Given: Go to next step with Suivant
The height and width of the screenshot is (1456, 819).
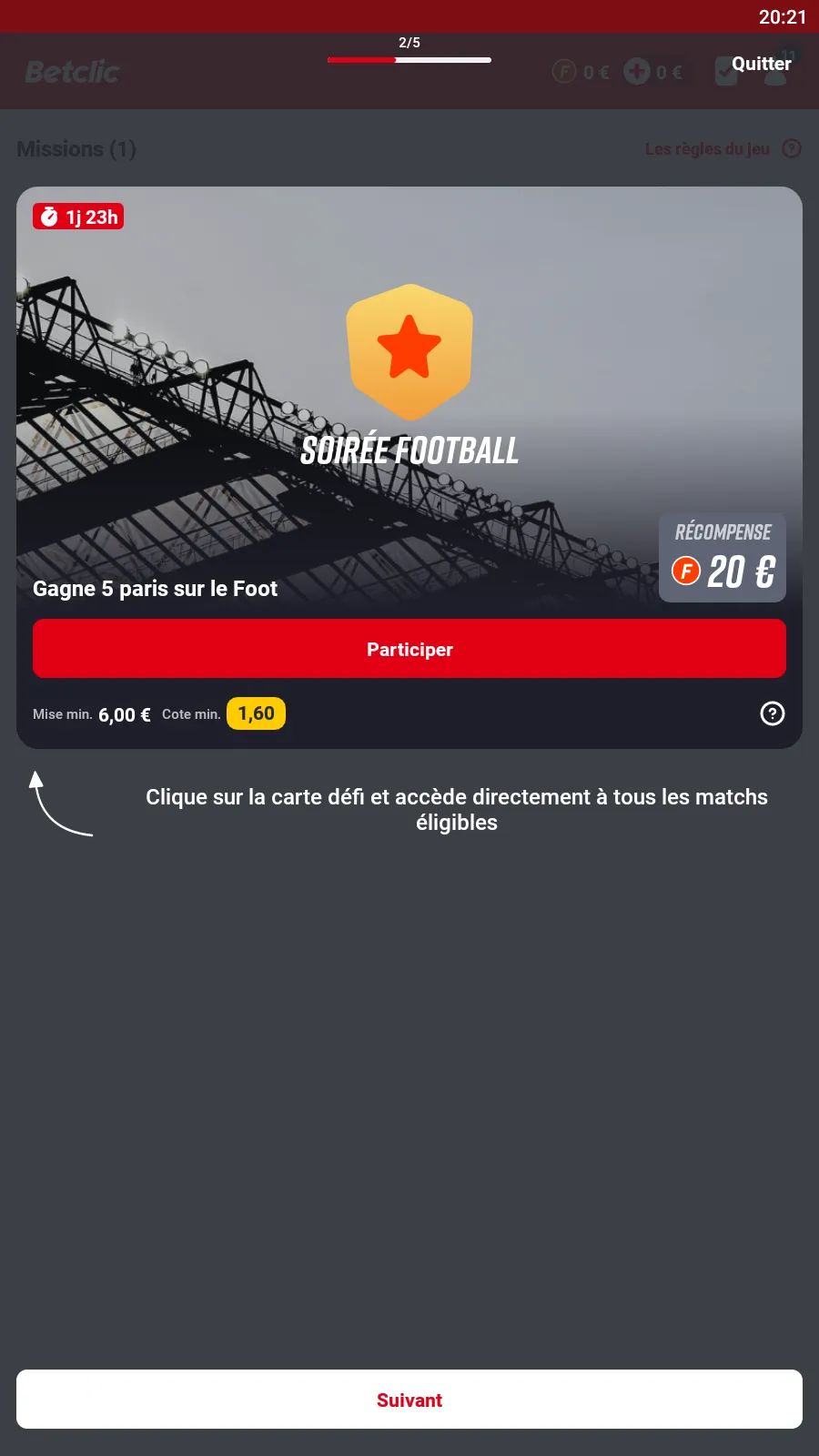Looking at the screenshot, I should [x=409, y=1400].
